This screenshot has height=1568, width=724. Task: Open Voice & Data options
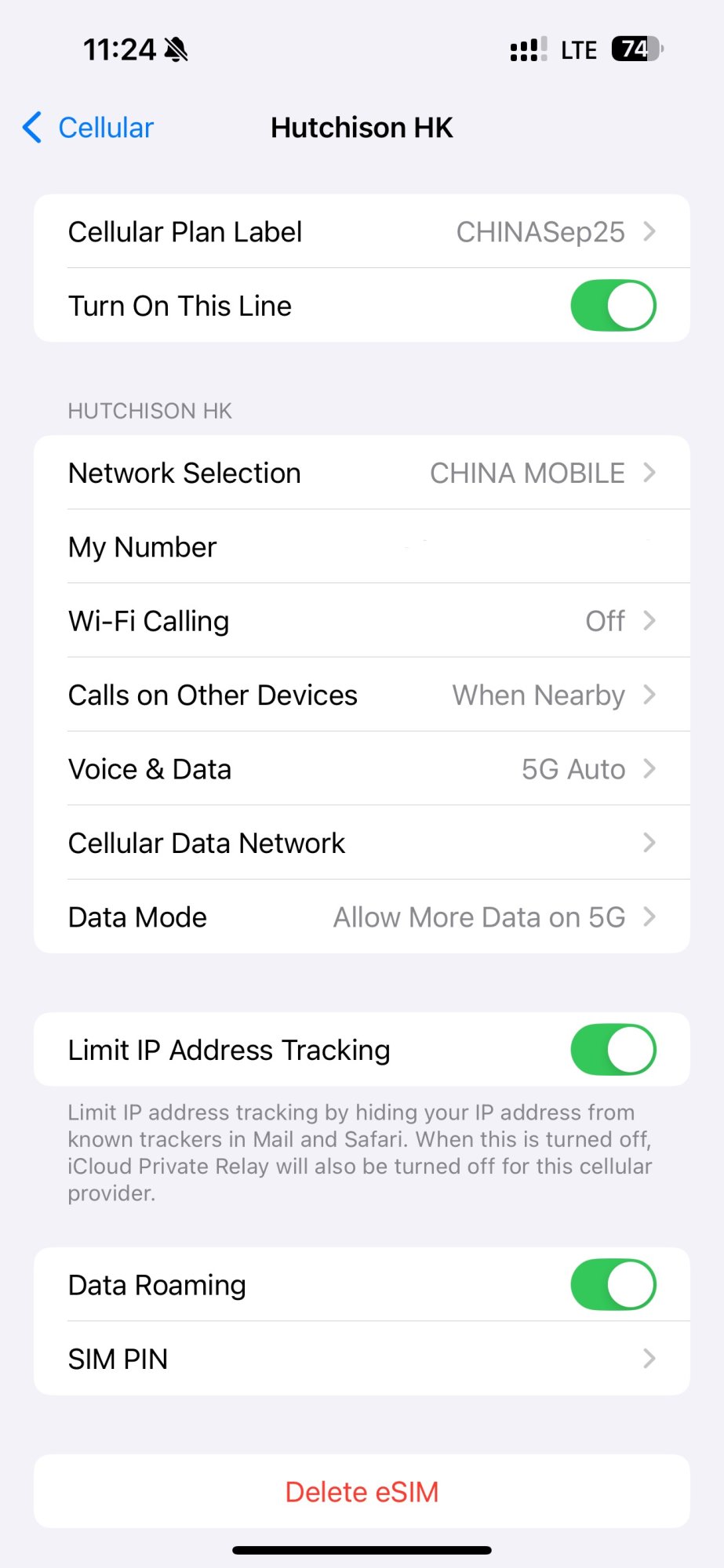point(362,769)
